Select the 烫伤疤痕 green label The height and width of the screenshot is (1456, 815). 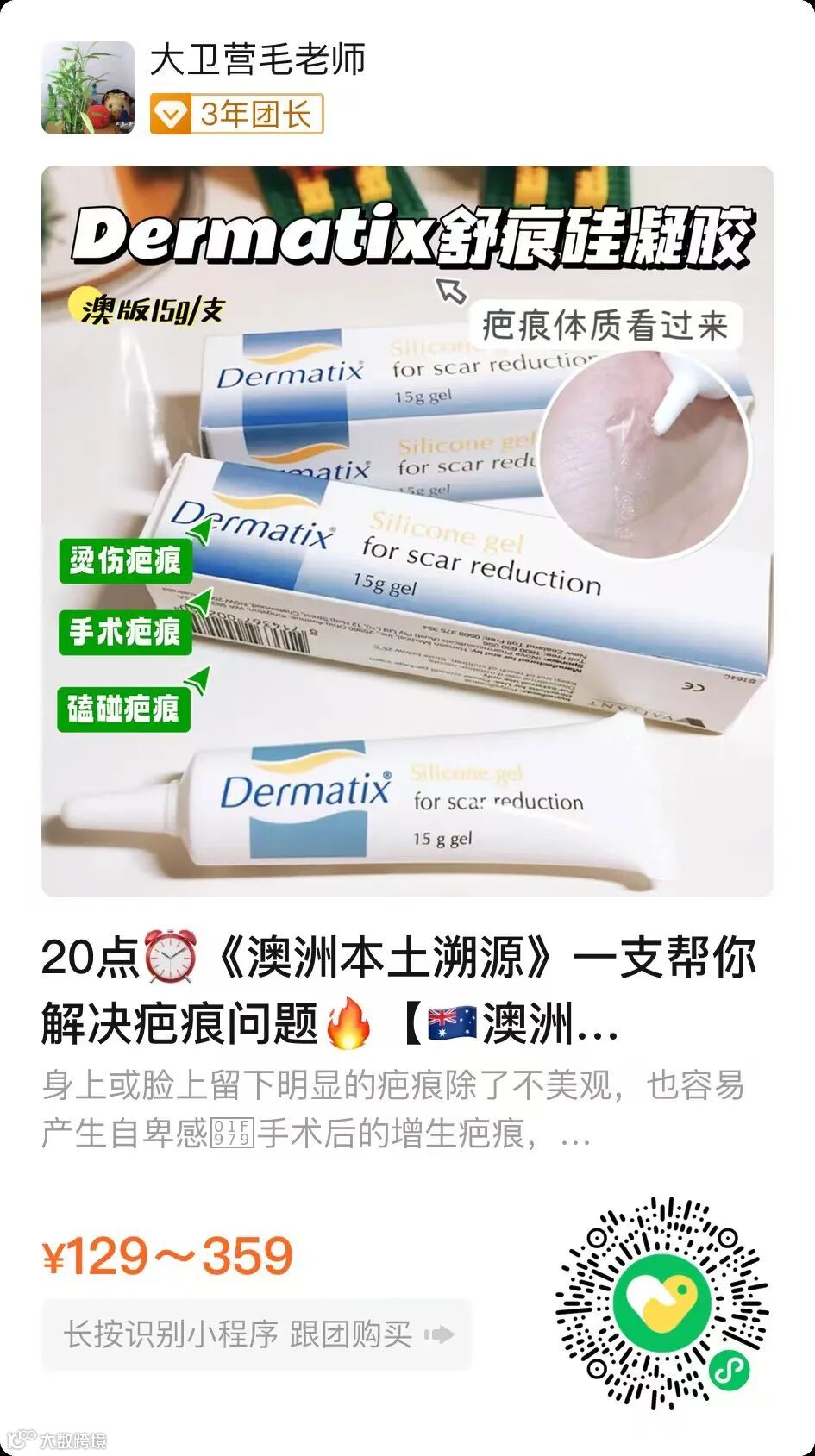click(x=125, y=561)
